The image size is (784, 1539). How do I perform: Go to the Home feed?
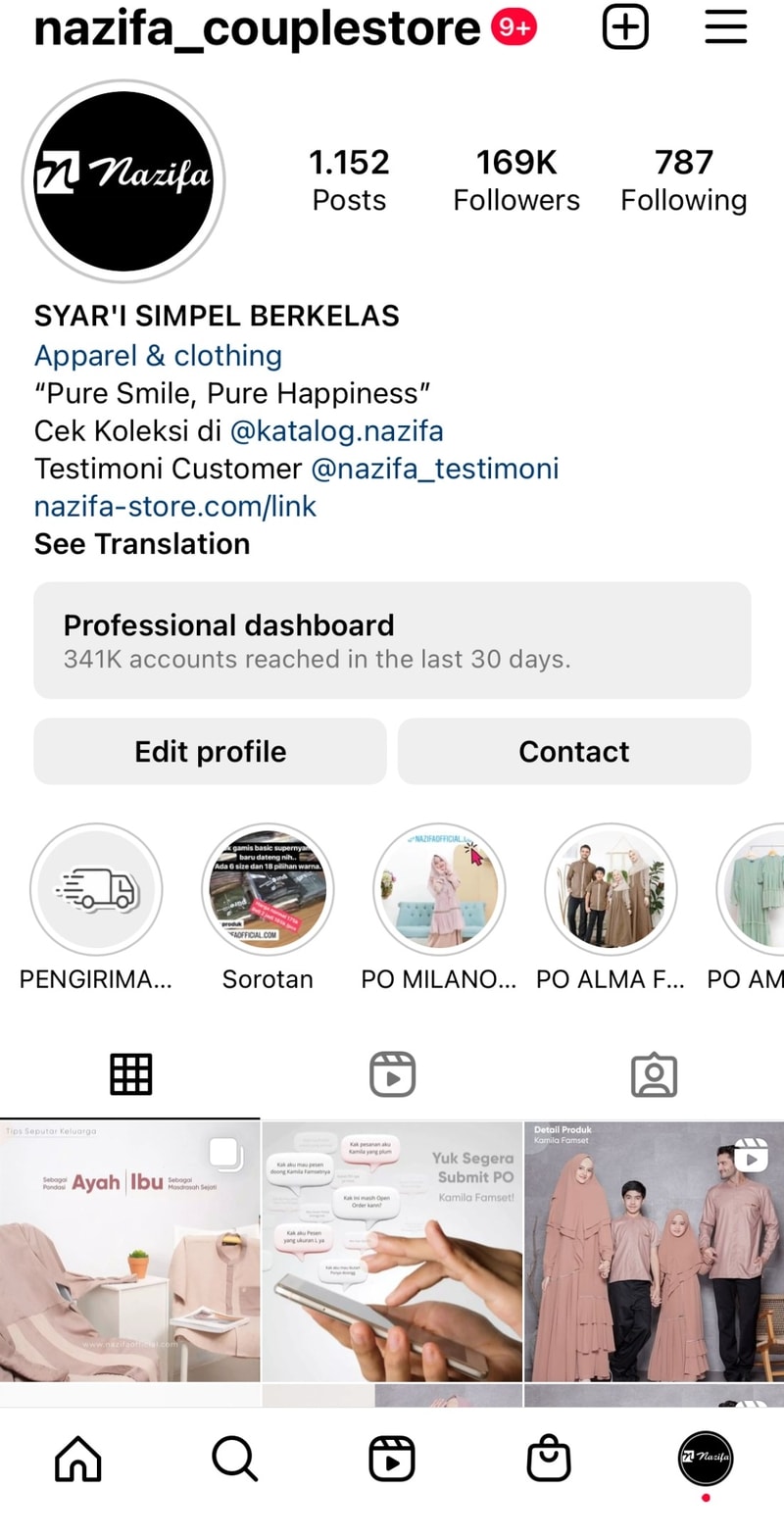(x=78, y=1458)
